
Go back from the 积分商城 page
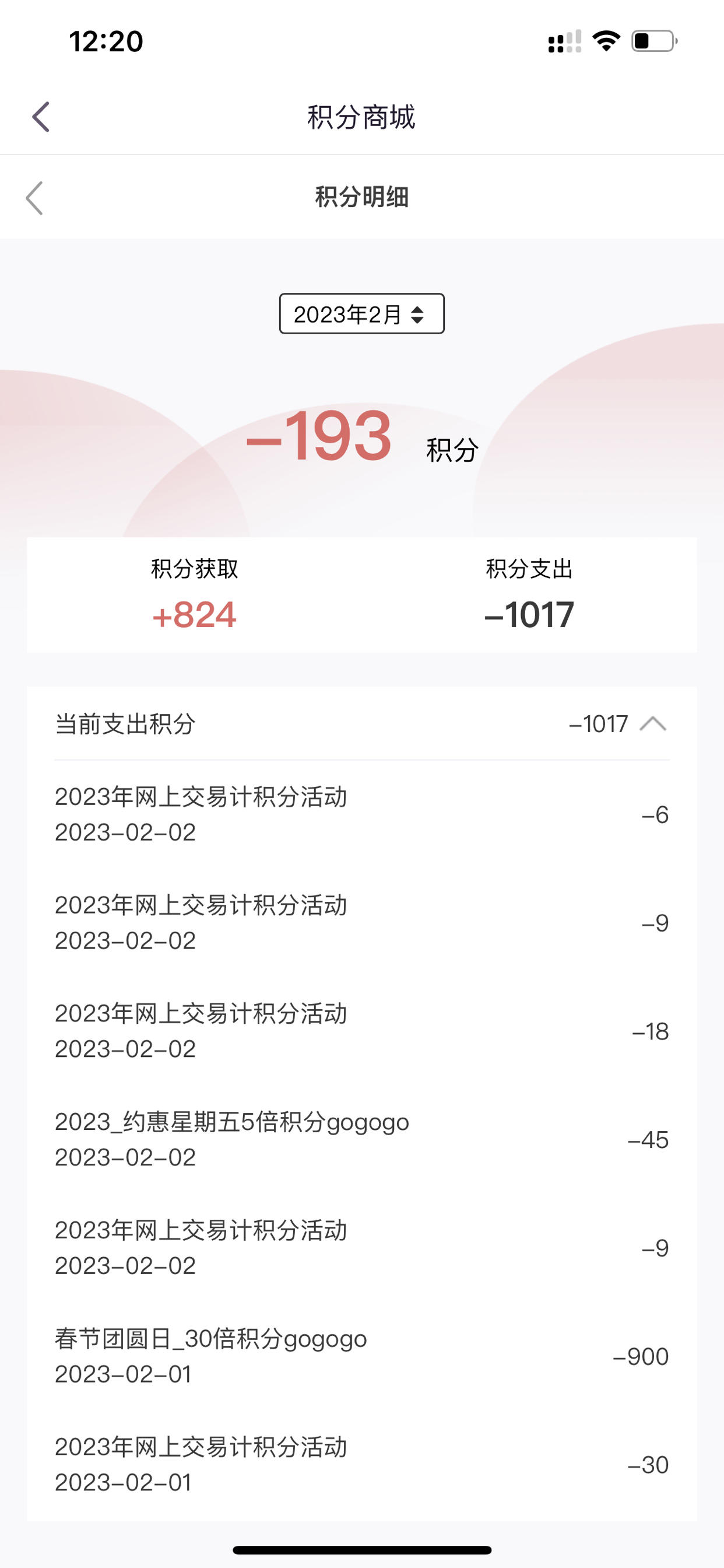click(x=41, y=116)
